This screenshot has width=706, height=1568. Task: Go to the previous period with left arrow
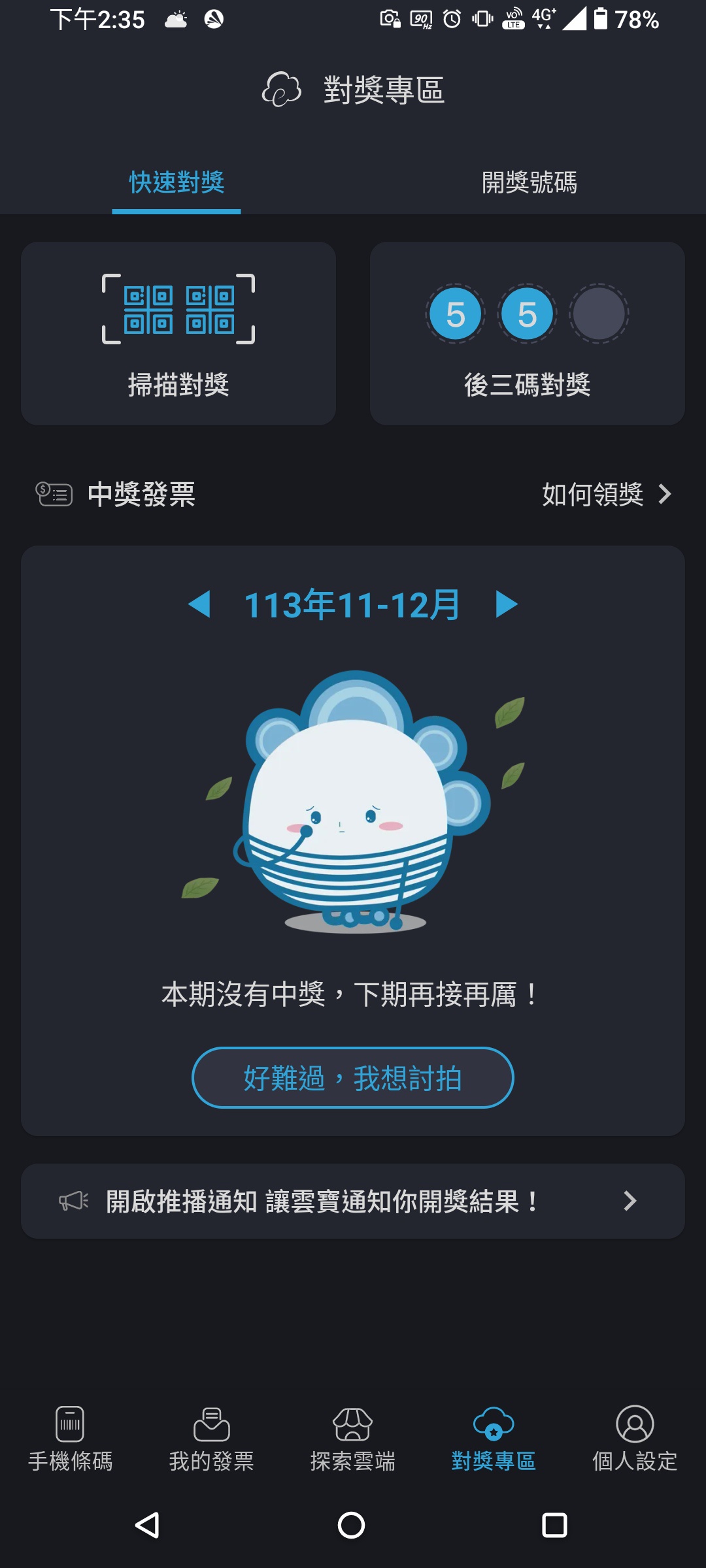pos(199,604)
